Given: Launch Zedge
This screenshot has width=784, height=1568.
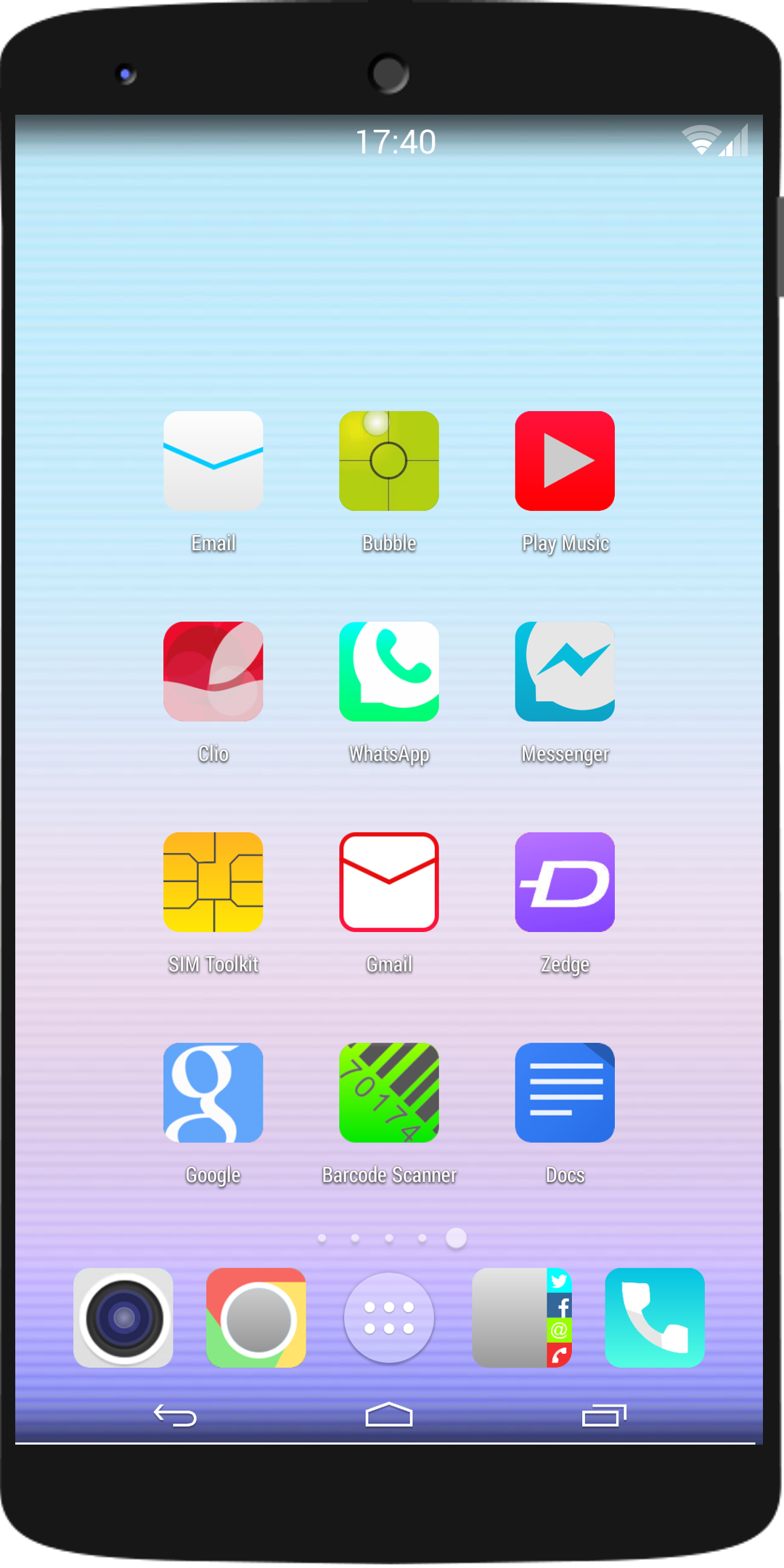Looking at the screenshot, I should [x=565, y=882].
